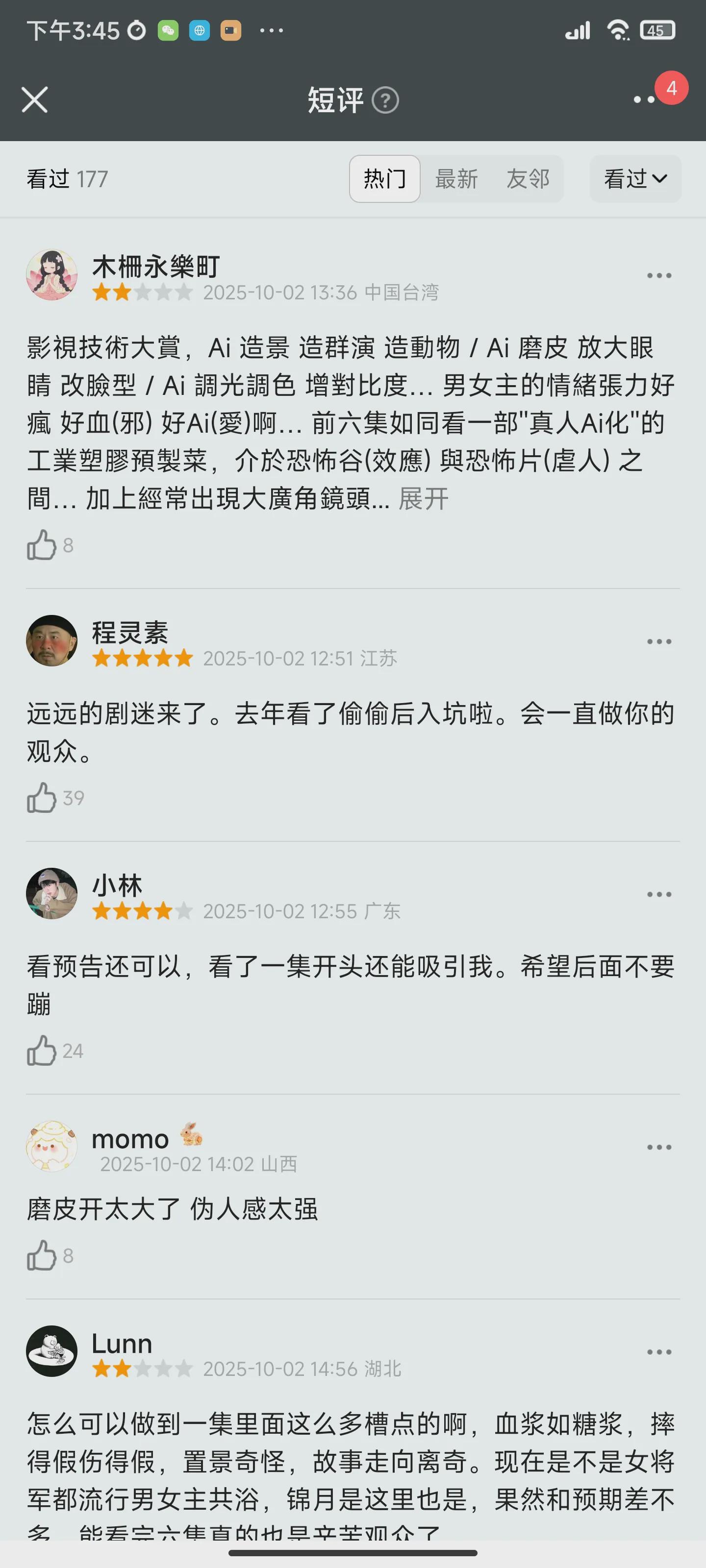Open more options for Lunn's review
The height and width of the screenshot is (1568, 706).
coord(658,1352)
